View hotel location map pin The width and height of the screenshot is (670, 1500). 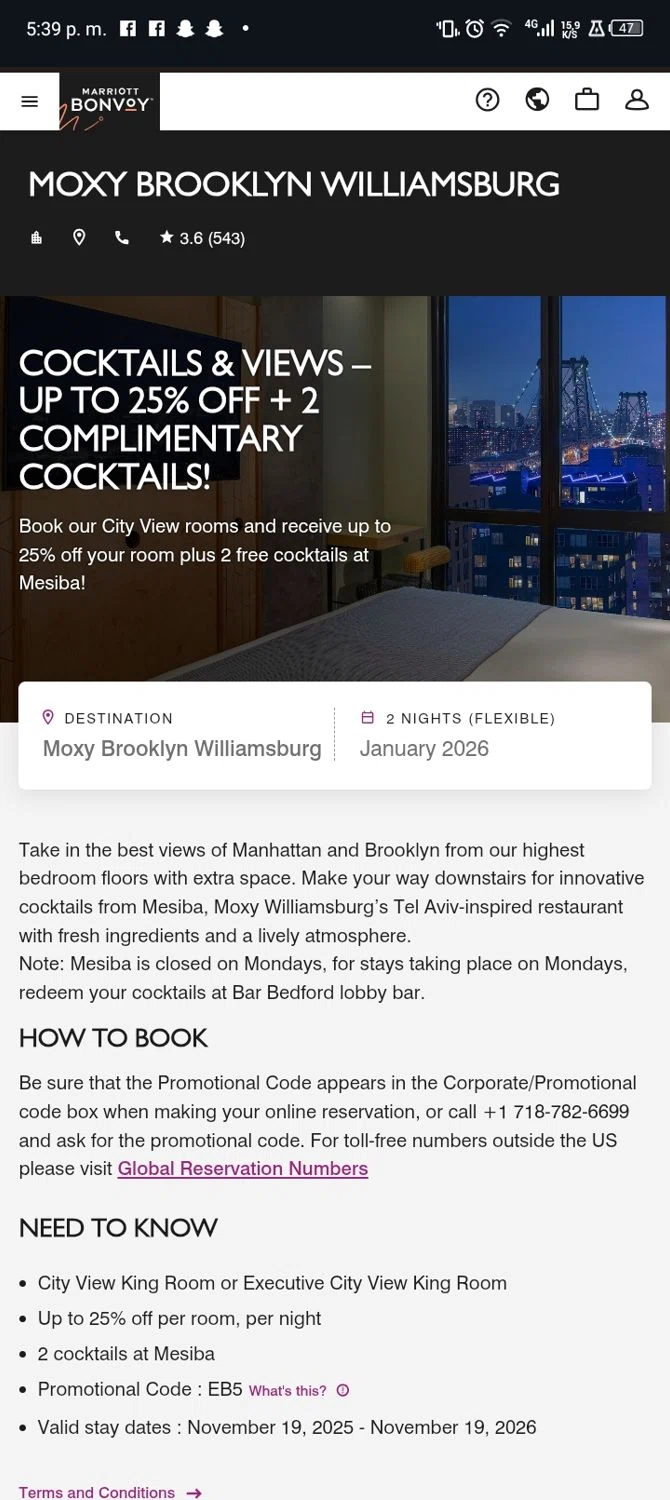pyautogui.click(x=79, y=238)
